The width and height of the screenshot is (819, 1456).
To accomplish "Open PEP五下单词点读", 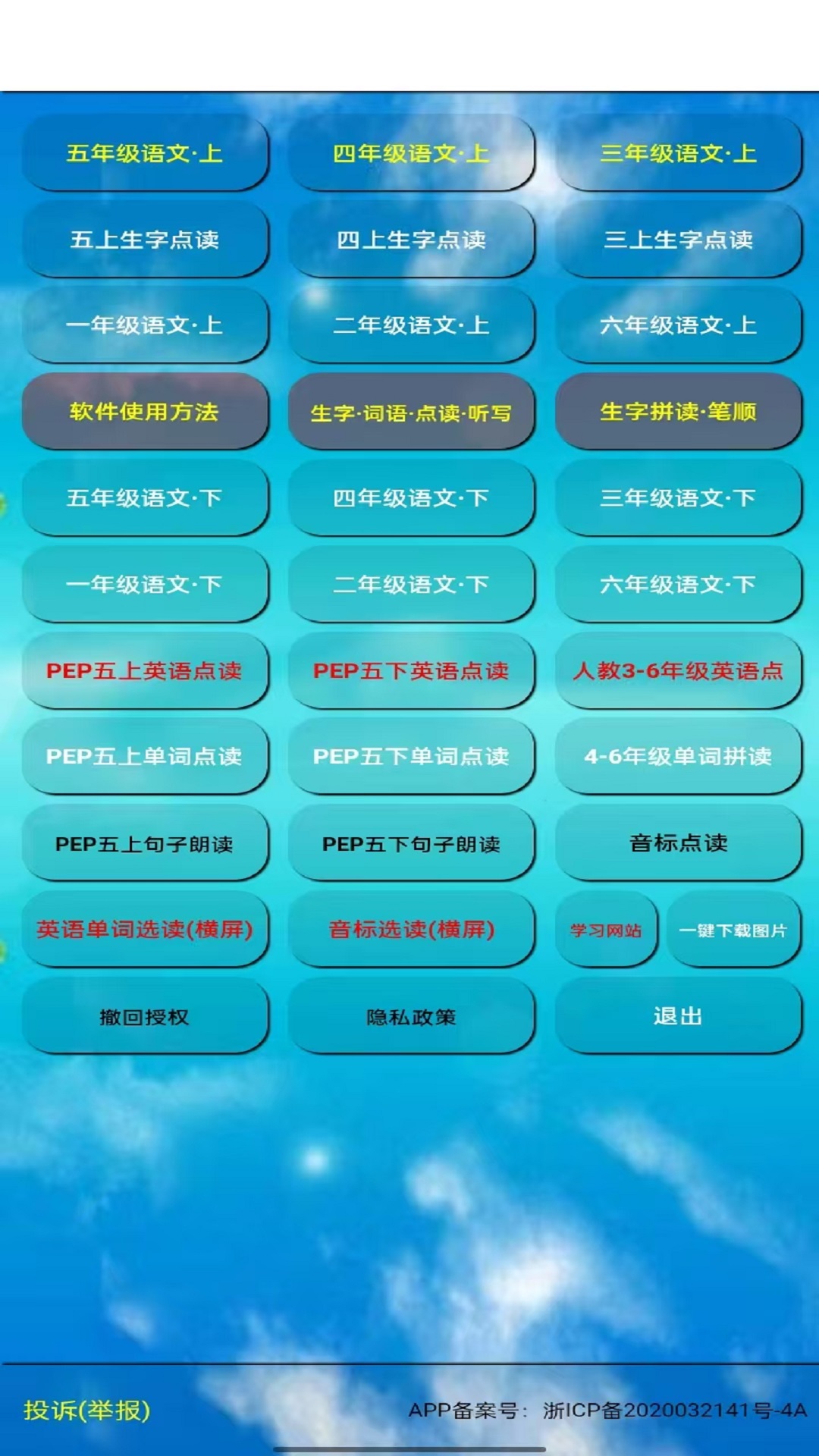I will click(411, 758).
